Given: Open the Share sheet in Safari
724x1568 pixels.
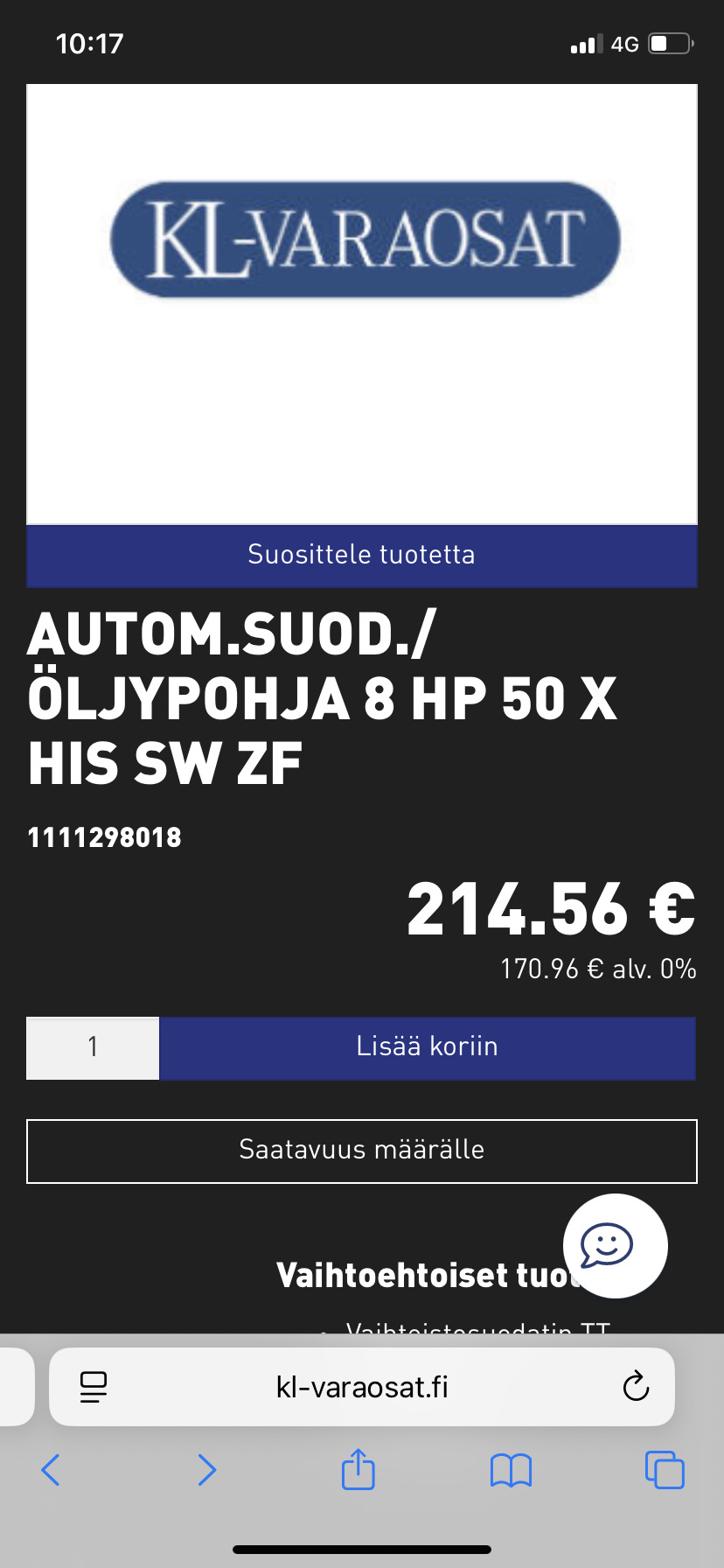Looking at the screenshot, I should pyautogui.click(x=358, y=1470).
